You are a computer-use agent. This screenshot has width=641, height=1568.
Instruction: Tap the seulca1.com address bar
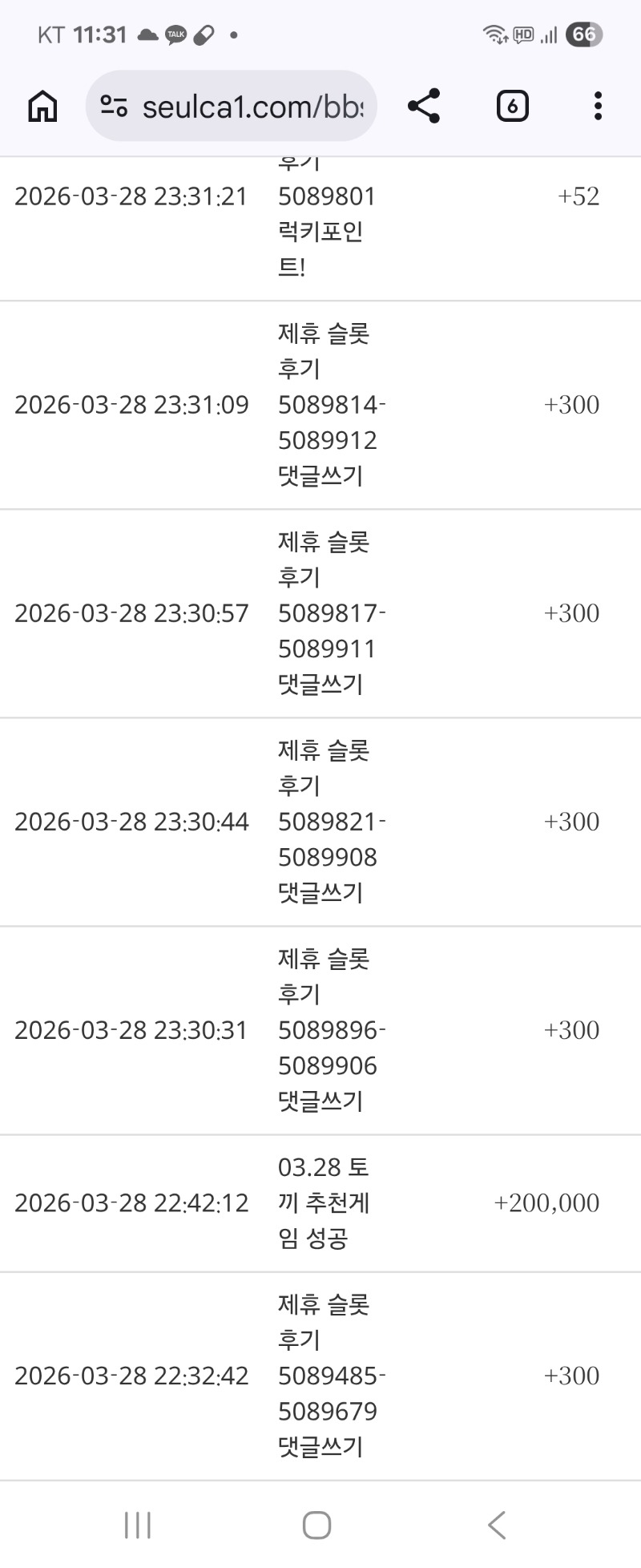pyautogui.click(x=252, y=107)
